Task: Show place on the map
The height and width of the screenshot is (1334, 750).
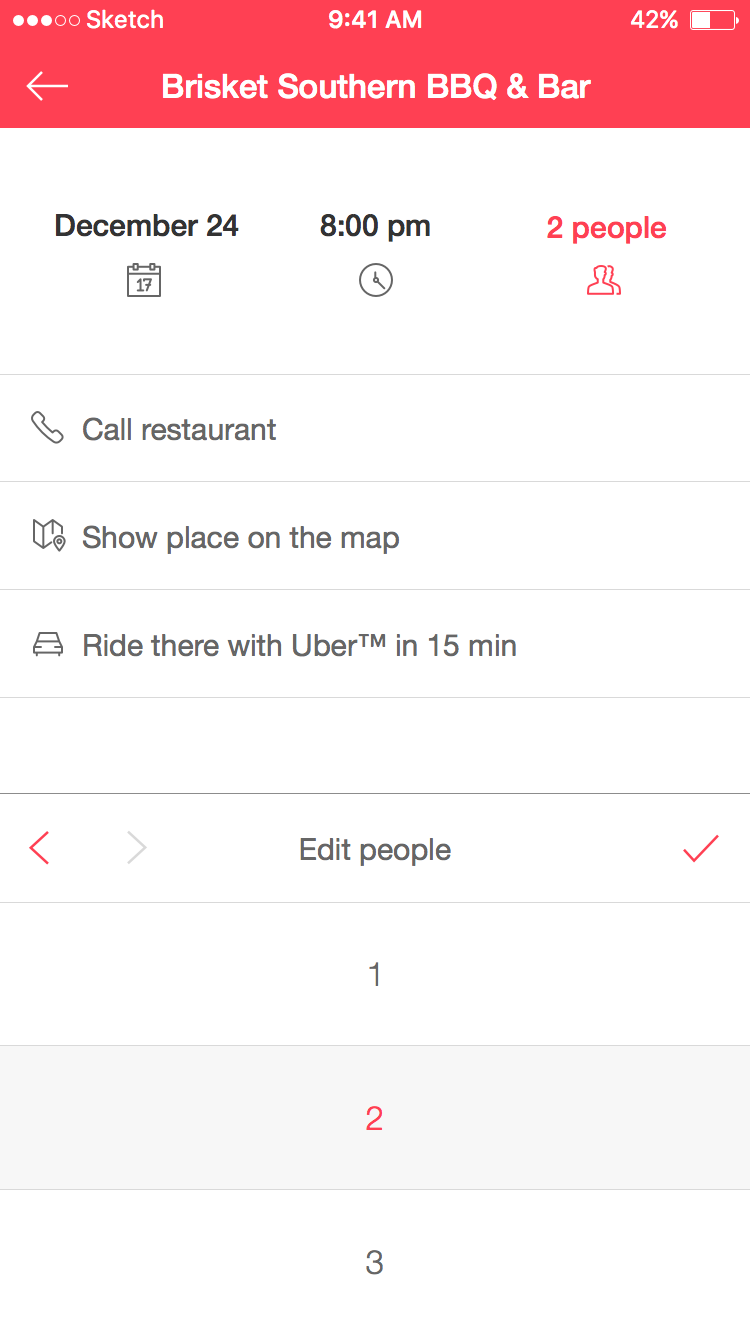Action: click(375, 537)
